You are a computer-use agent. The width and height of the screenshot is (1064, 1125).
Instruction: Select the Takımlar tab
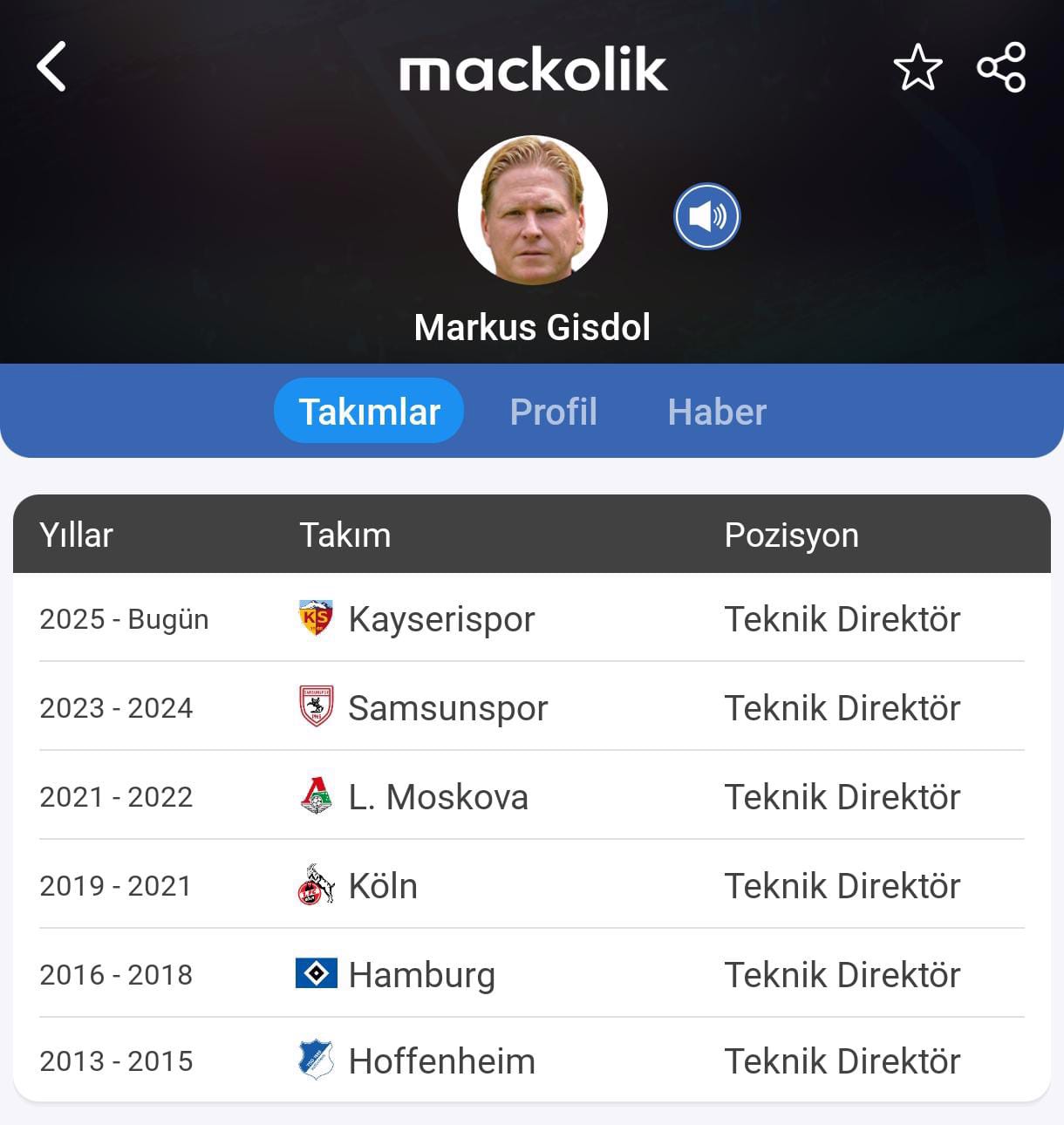[369, 411]
